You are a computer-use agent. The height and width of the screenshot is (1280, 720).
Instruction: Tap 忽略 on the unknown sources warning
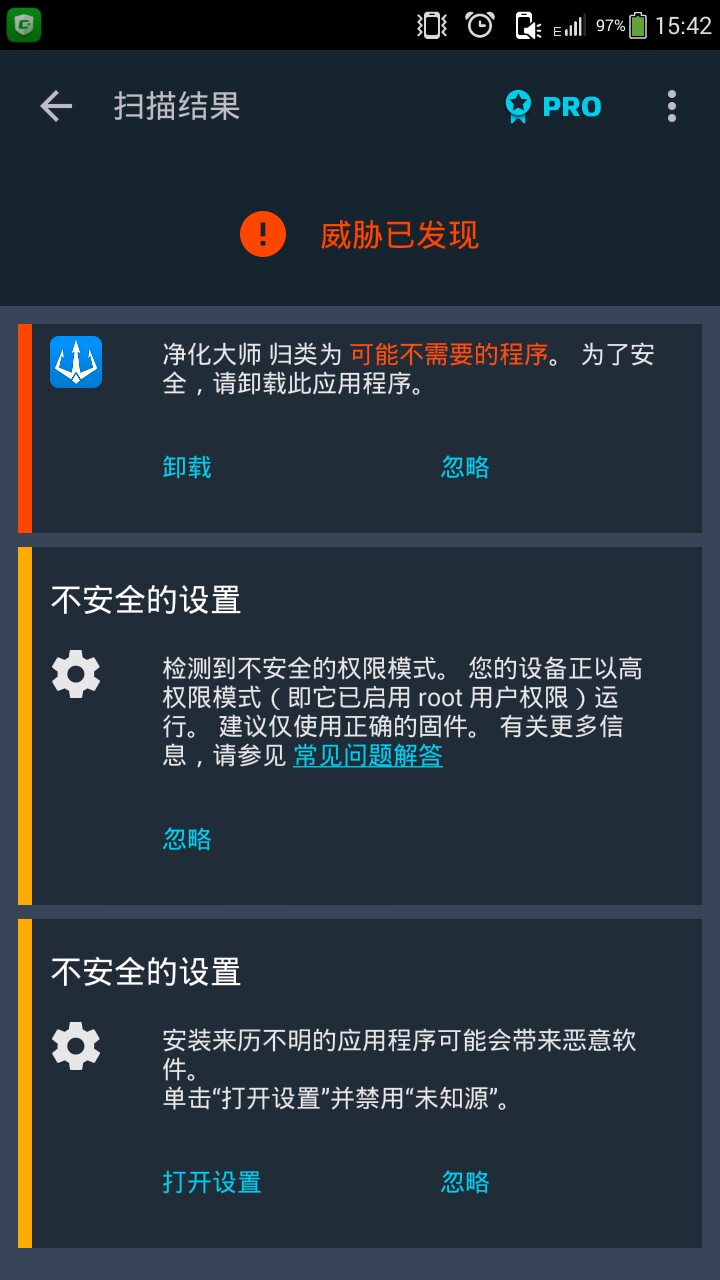(x=465, y=1183)
